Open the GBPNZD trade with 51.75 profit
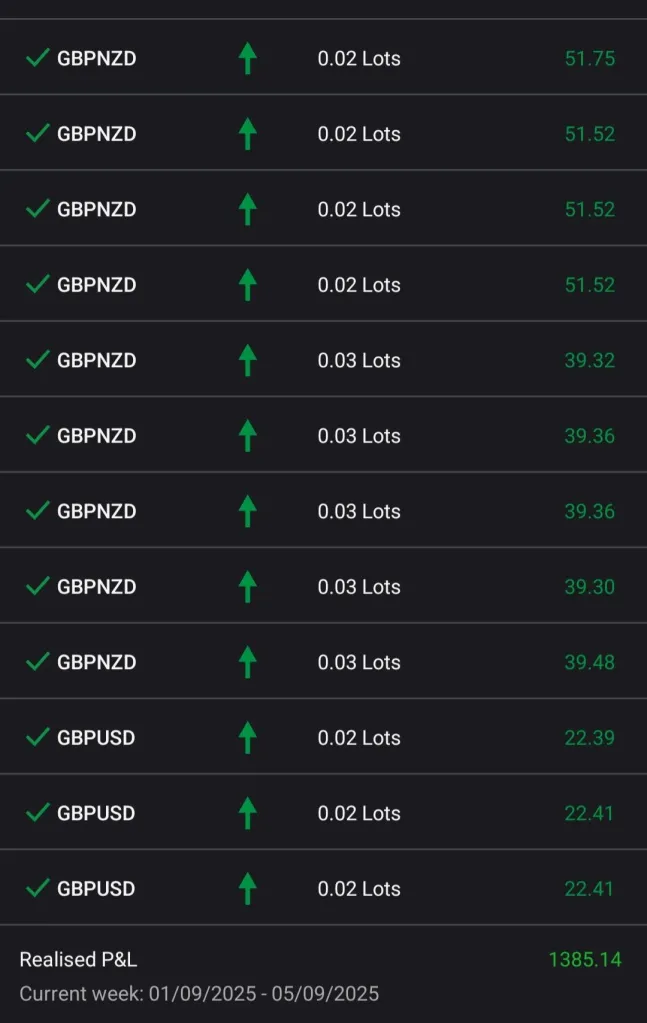This screenshot has height=1023, width=647. click(x=323, y=58)
